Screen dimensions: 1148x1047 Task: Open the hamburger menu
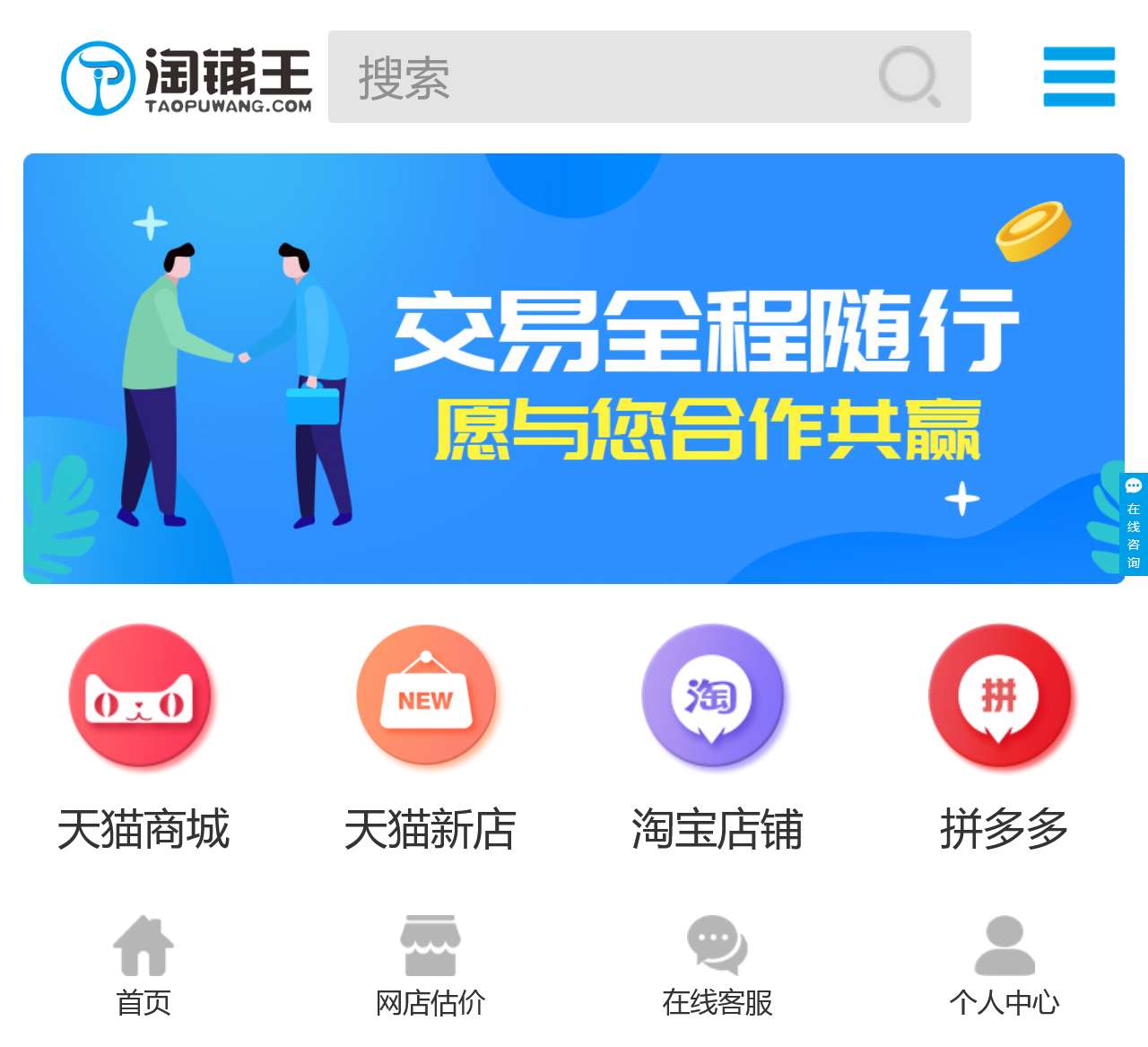click(x=1079, y=77)
